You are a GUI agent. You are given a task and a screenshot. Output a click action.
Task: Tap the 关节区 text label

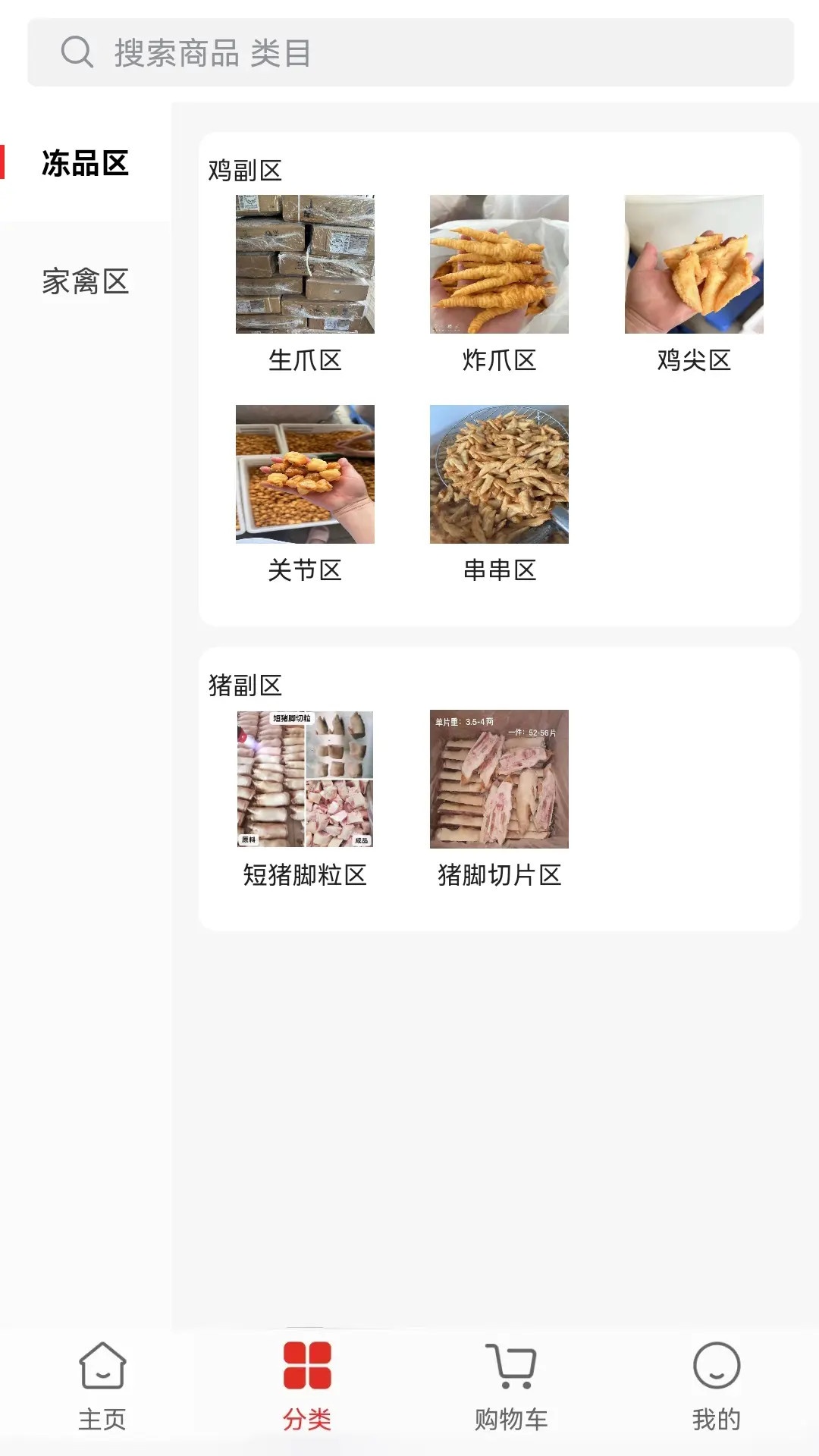click(x=303, y=573)
